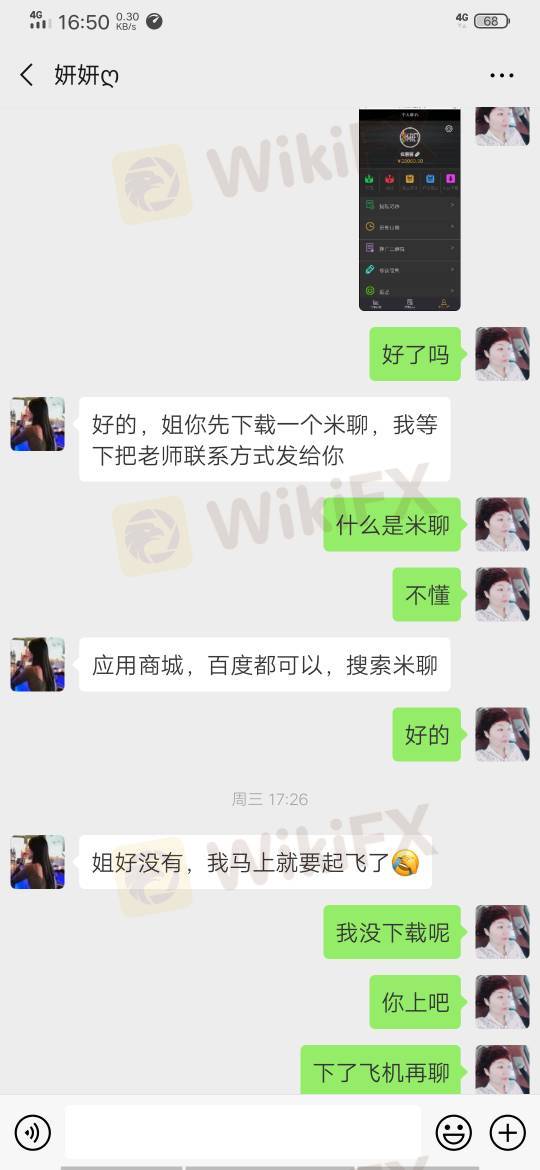
Task: Open the emoji sticker panel
Action: [x=453, y=1133]
